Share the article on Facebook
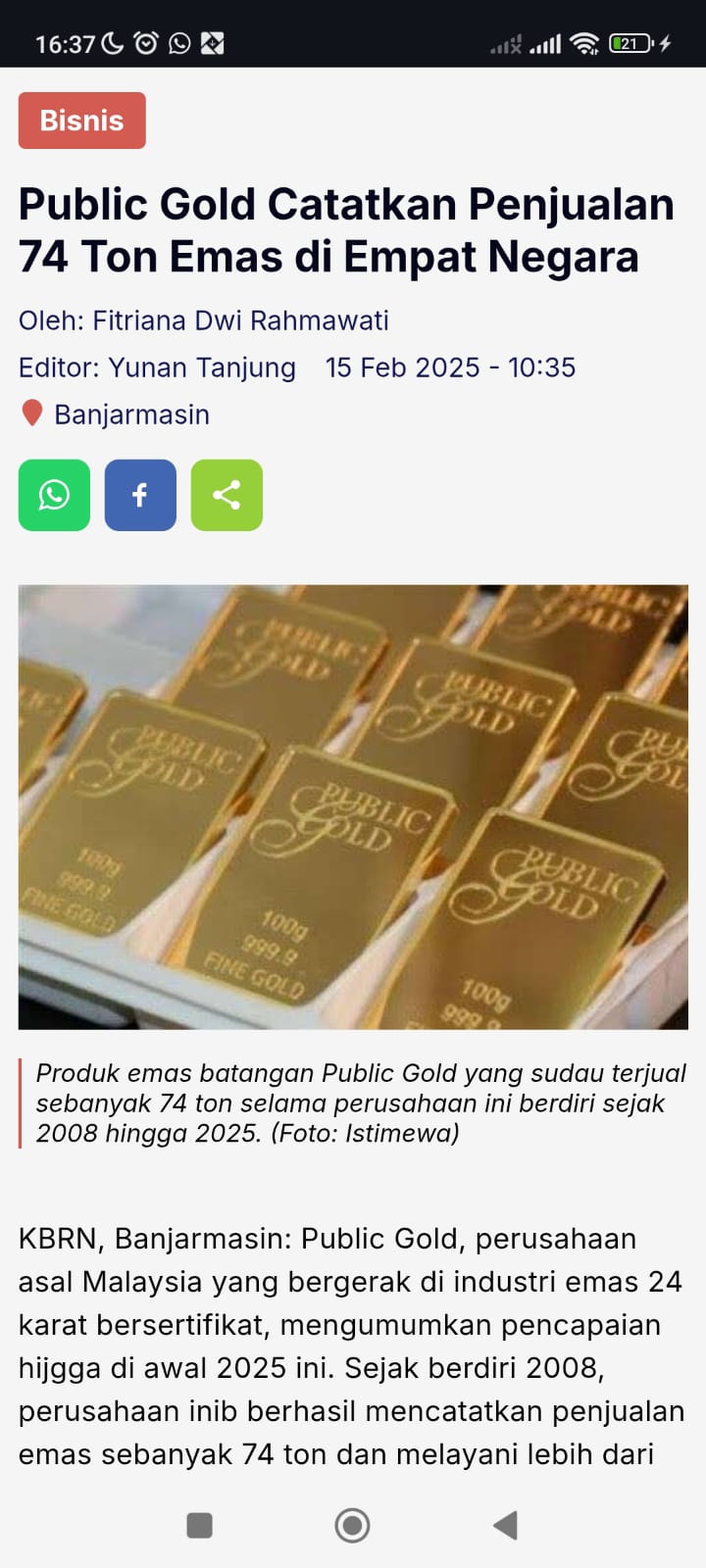This screenshot has width=706, height=1568. 140,495
